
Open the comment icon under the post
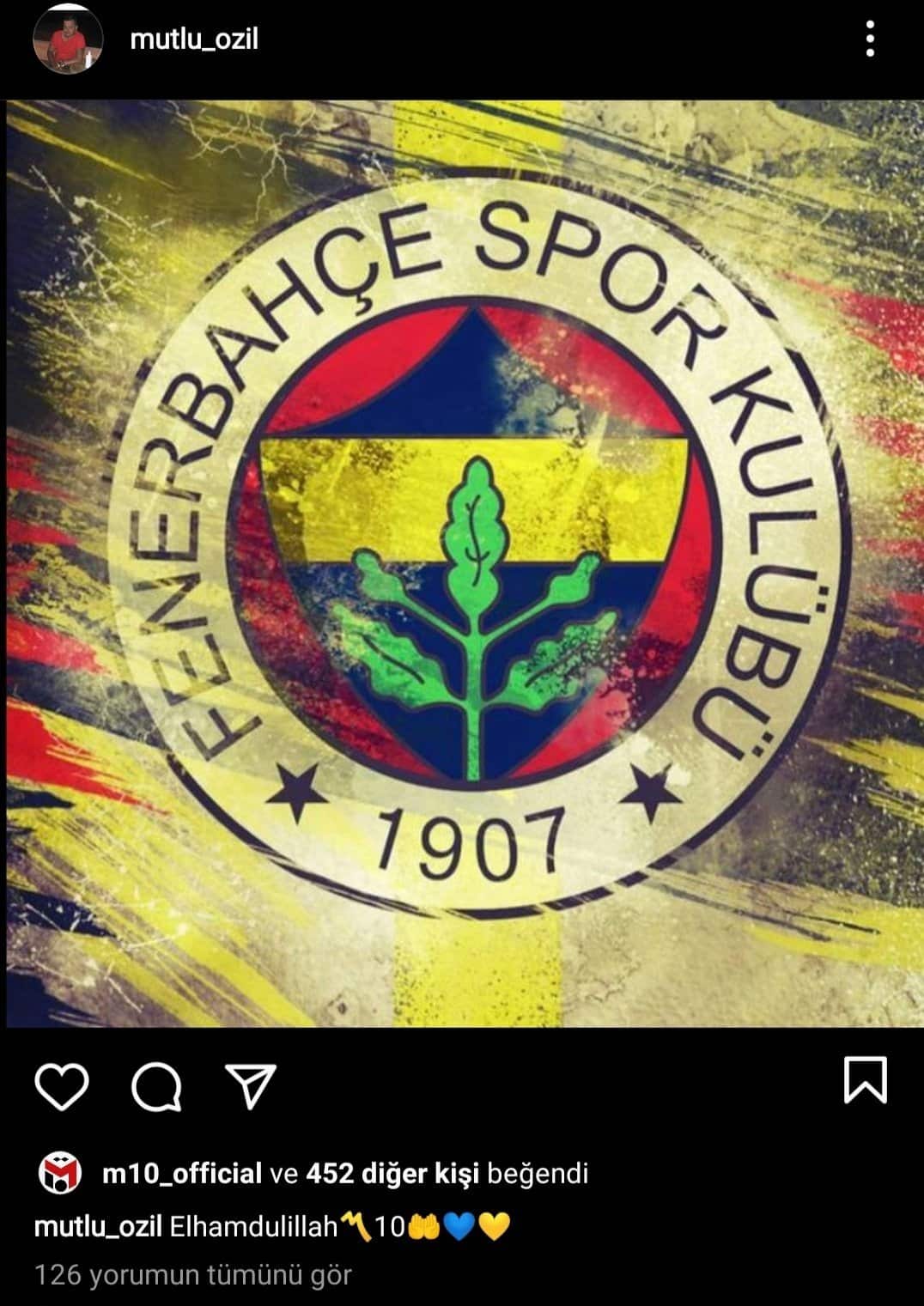[156, 1086]
